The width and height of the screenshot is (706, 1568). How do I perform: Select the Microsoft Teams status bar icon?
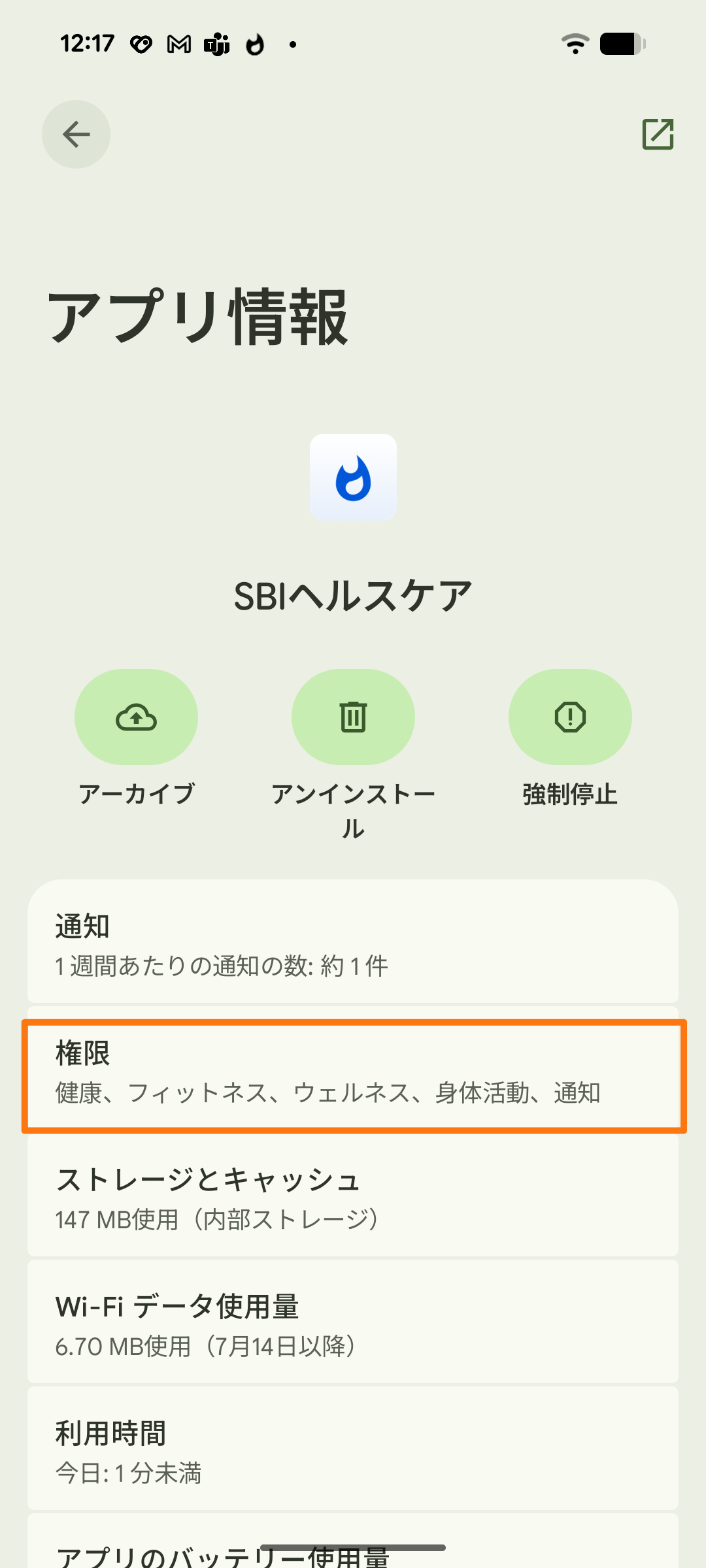[x=216, y=43]
